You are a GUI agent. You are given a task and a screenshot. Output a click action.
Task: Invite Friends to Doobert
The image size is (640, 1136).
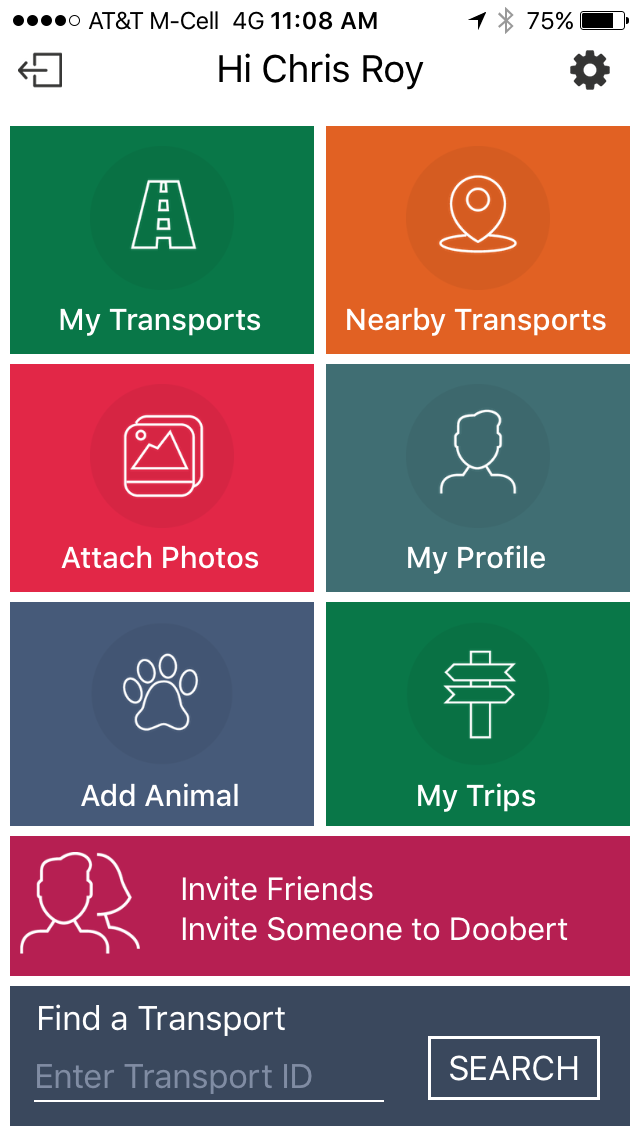(320, 906)
